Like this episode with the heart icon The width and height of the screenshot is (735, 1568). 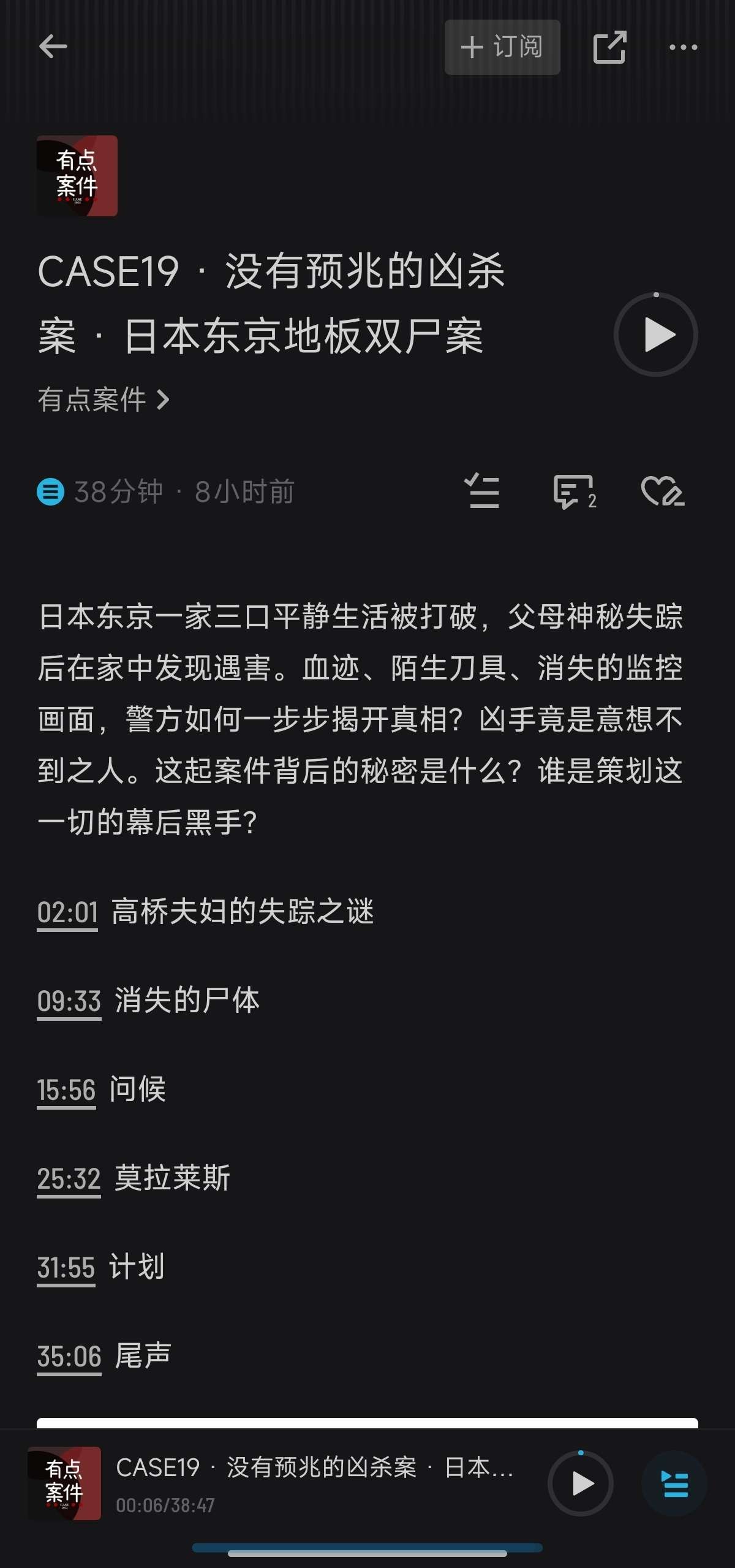pos(661,492)
